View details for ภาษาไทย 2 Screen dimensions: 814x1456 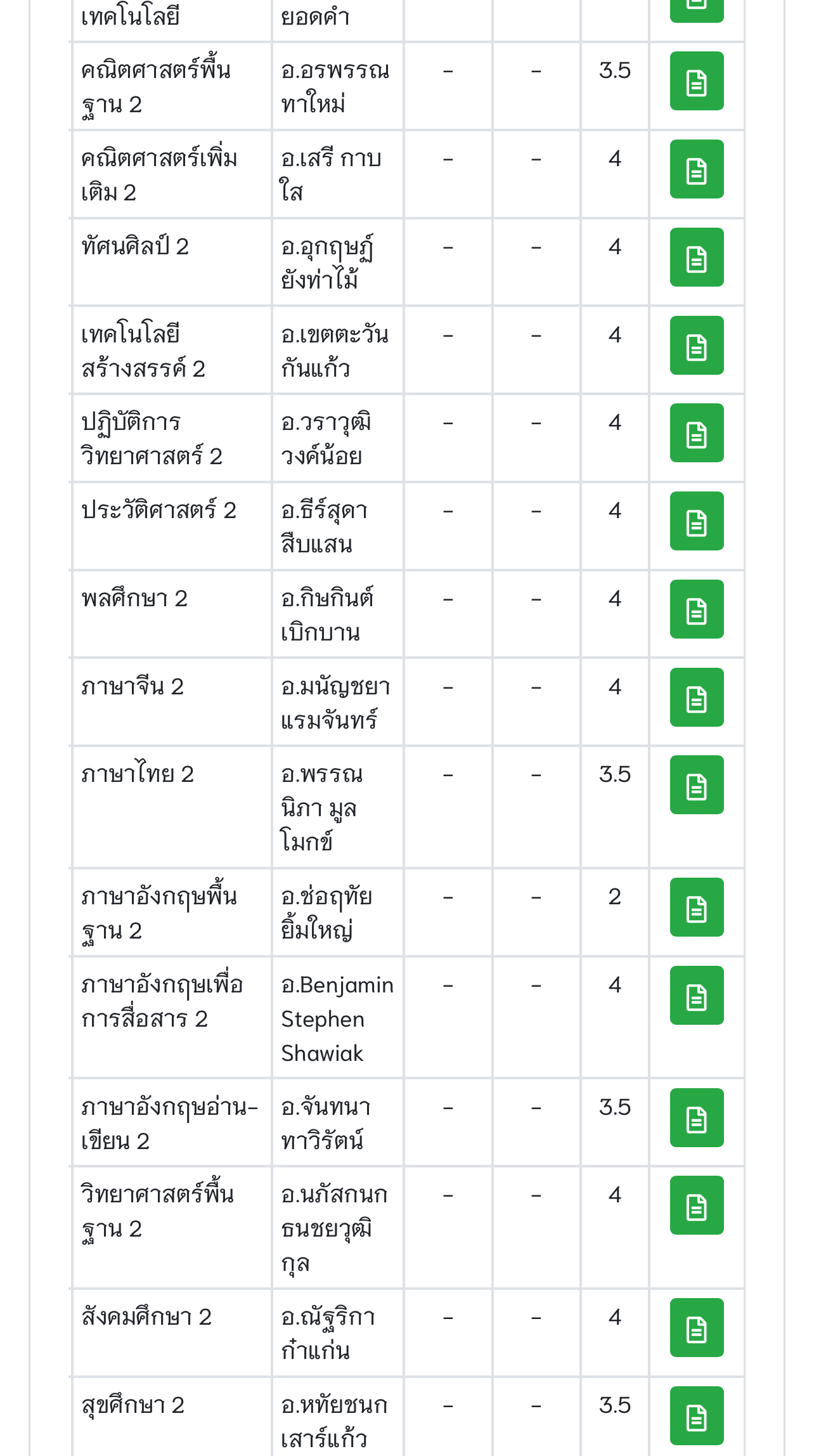[697, 785]
